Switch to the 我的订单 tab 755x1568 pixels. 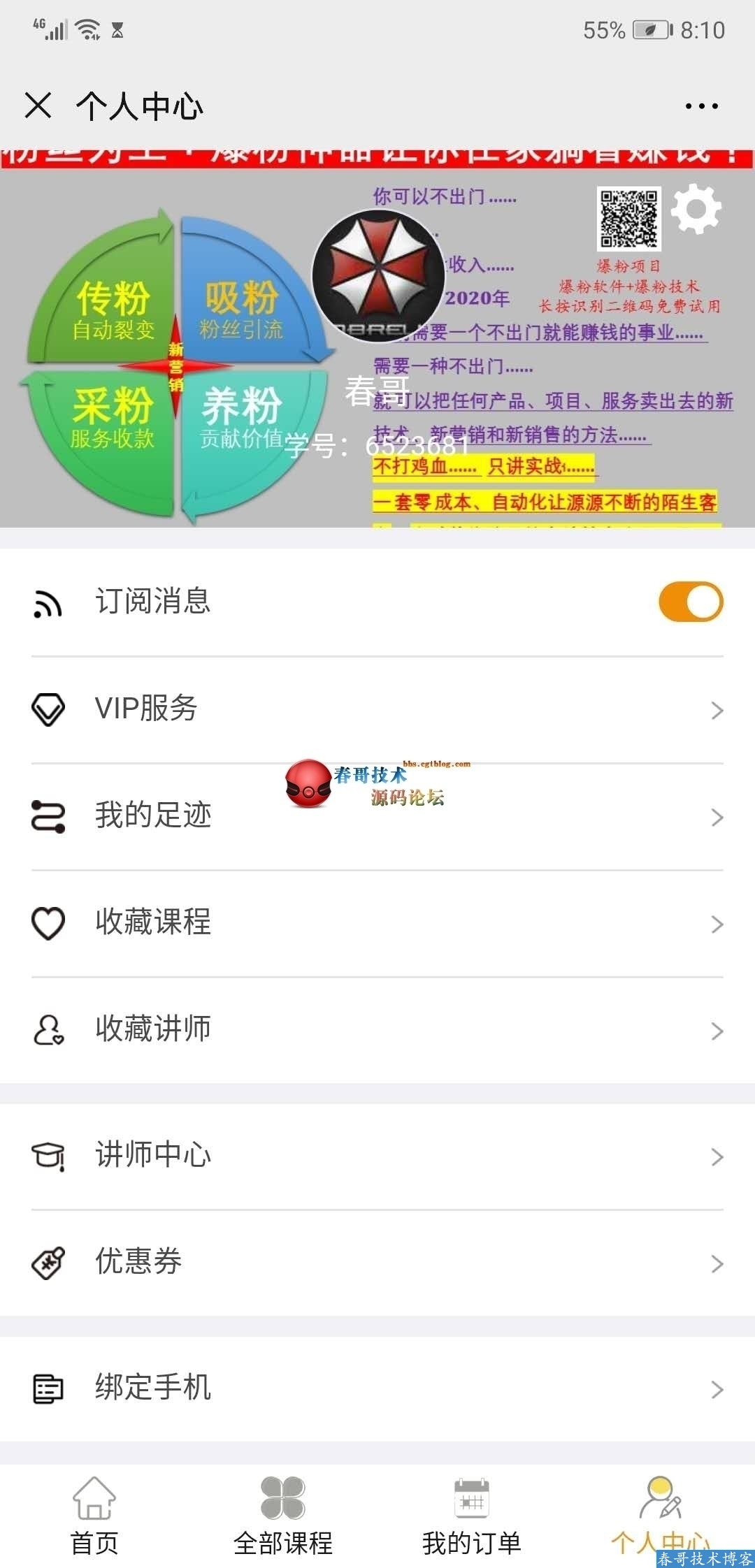click(x=472, y=1515)
